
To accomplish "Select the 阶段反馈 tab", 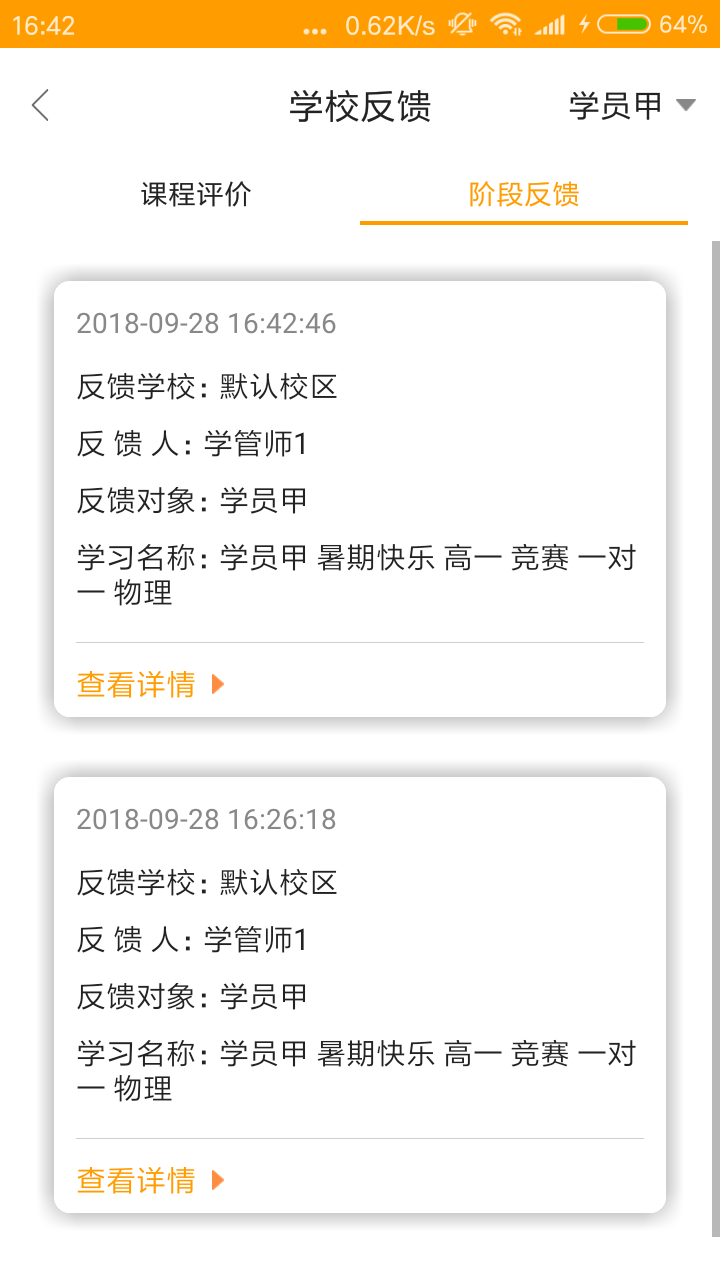I will [x=524, y=194].
